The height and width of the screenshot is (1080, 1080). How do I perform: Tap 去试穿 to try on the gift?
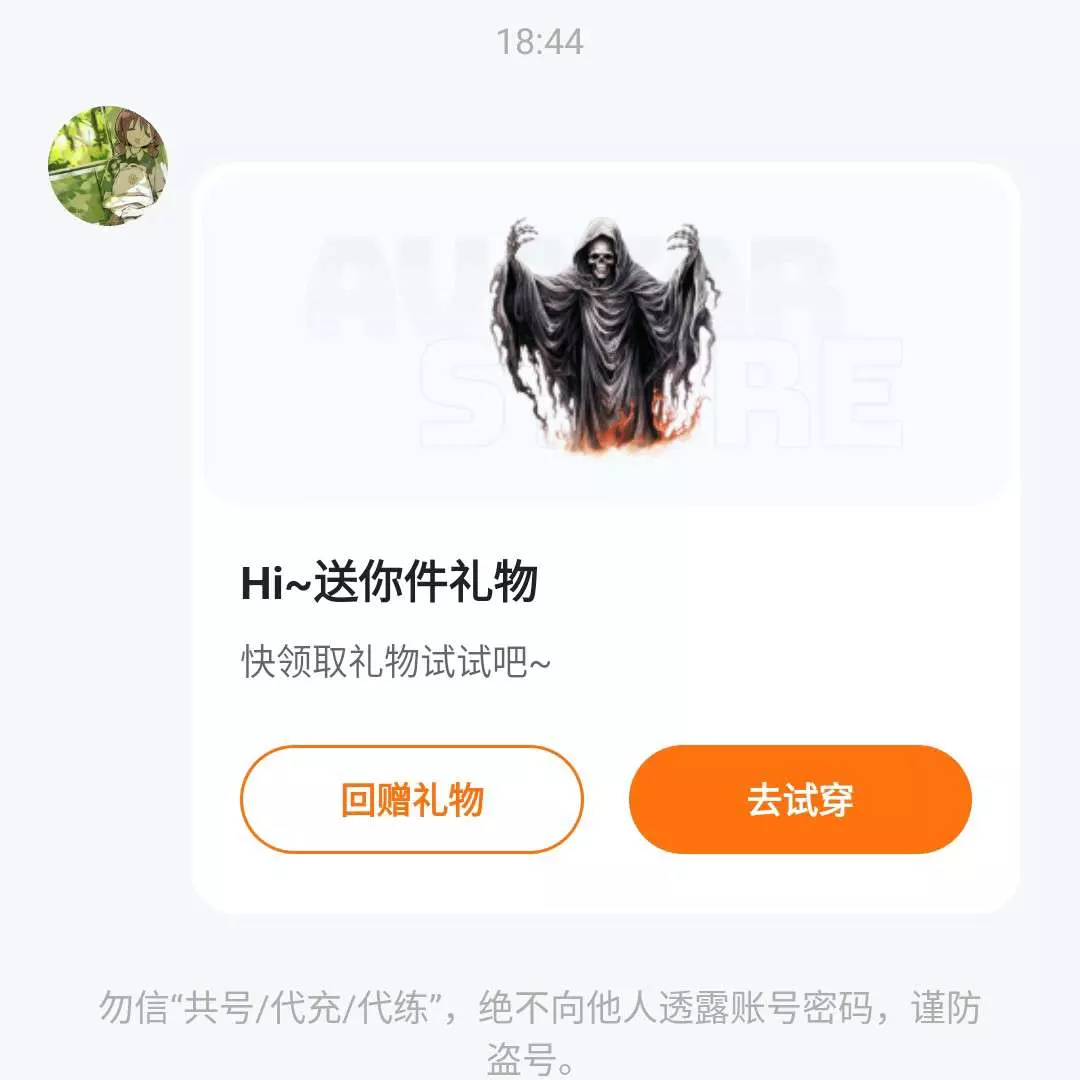tap(800, 800)
